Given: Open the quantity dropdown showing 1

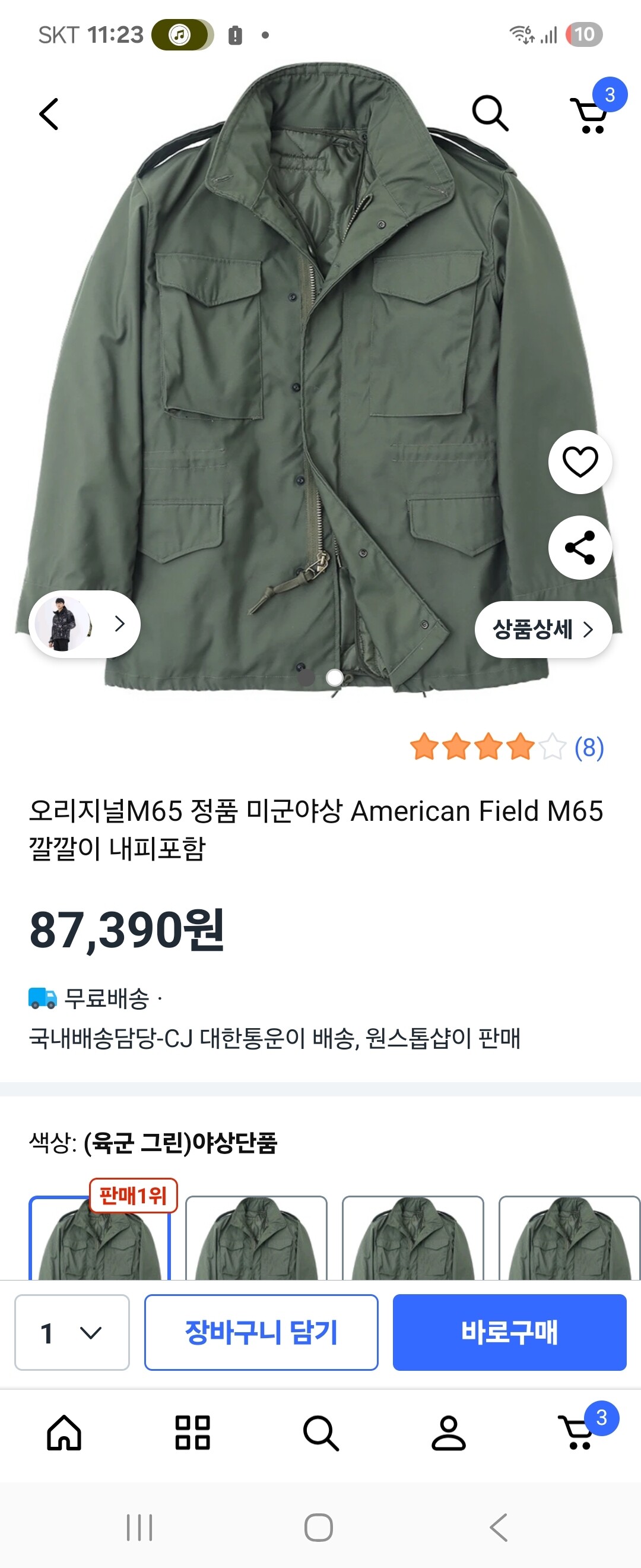Looking at the screenshot, I should [x=72, y=1332].
